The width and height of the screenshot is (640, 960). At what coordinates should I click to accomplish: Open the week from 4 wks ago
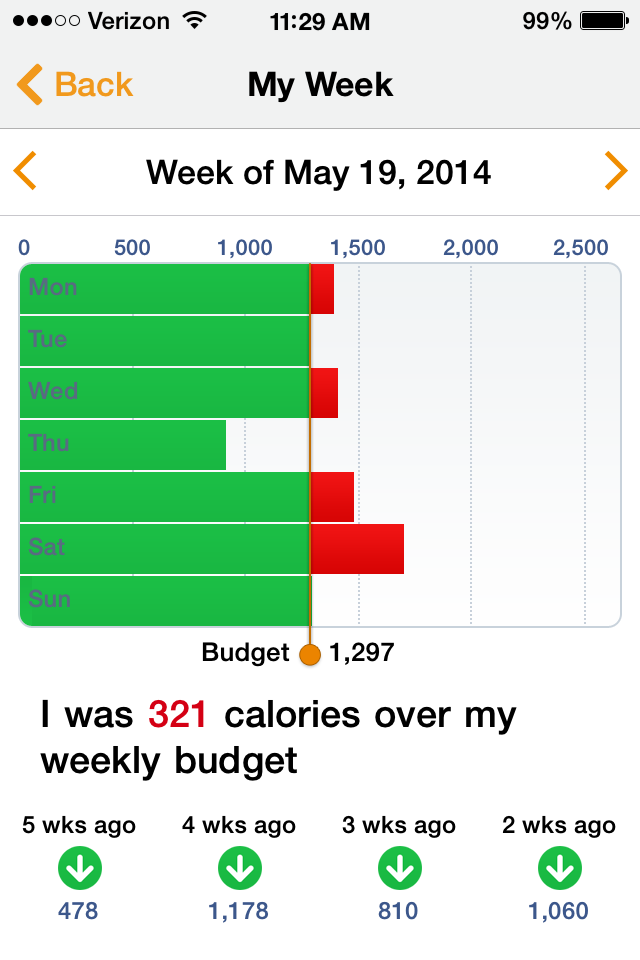tap(239, 869)
